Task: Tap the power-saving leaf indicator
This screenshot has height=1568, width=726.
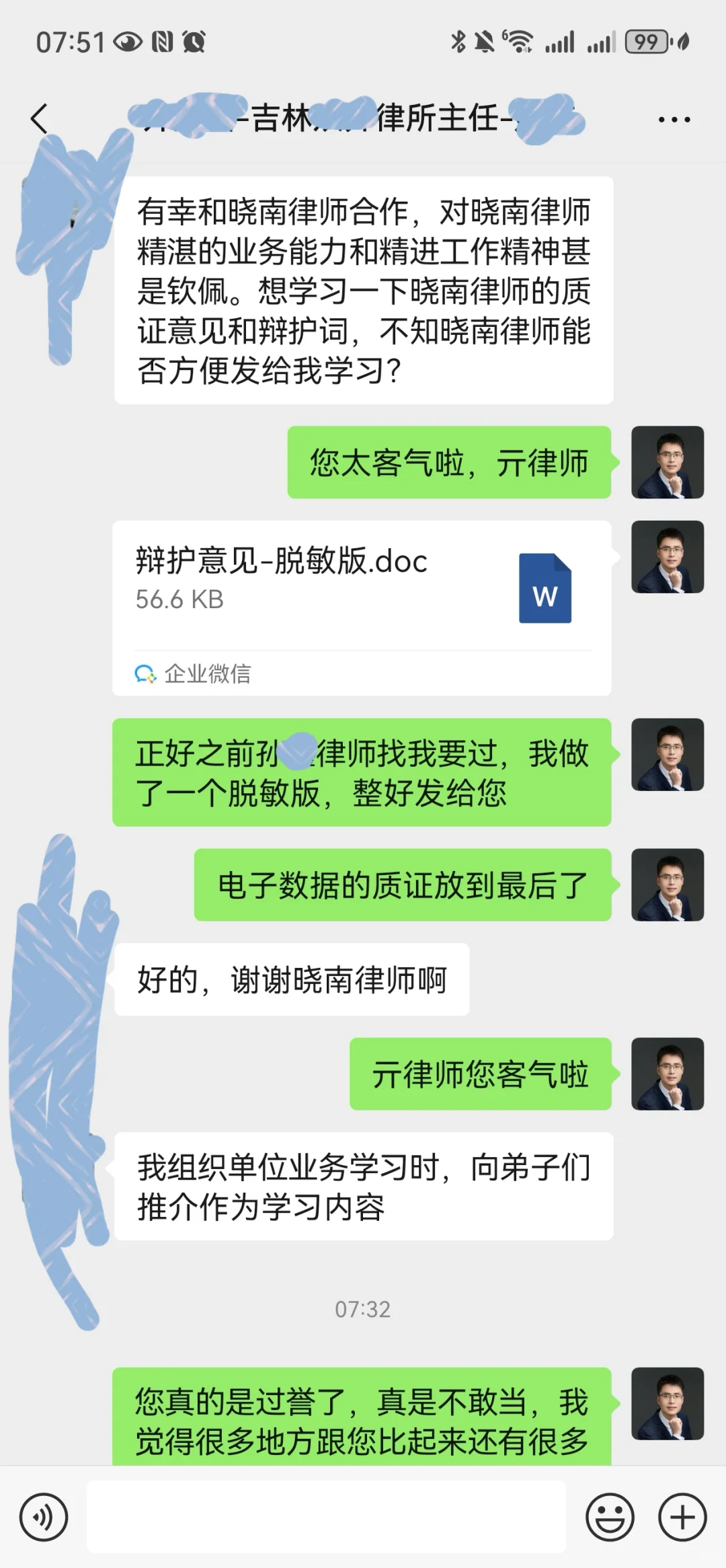Action: click(684, 42)
